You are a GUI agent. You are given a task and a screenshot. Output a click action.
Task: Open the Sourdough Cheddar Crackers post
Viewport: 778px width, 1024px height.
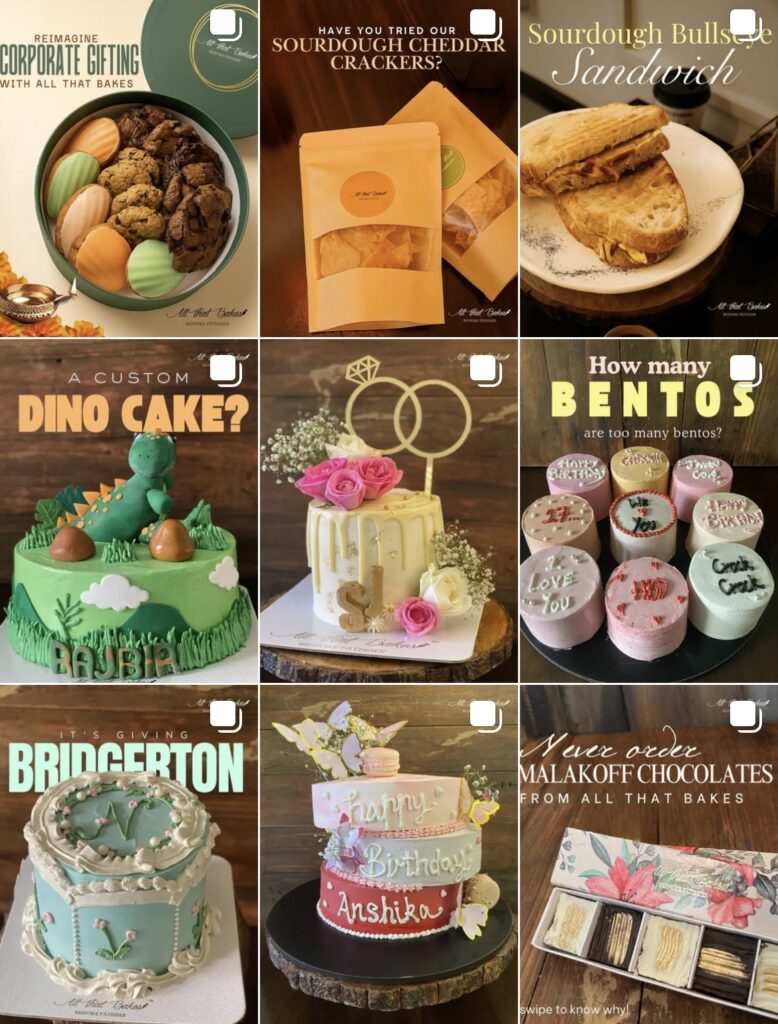point(388,168)
